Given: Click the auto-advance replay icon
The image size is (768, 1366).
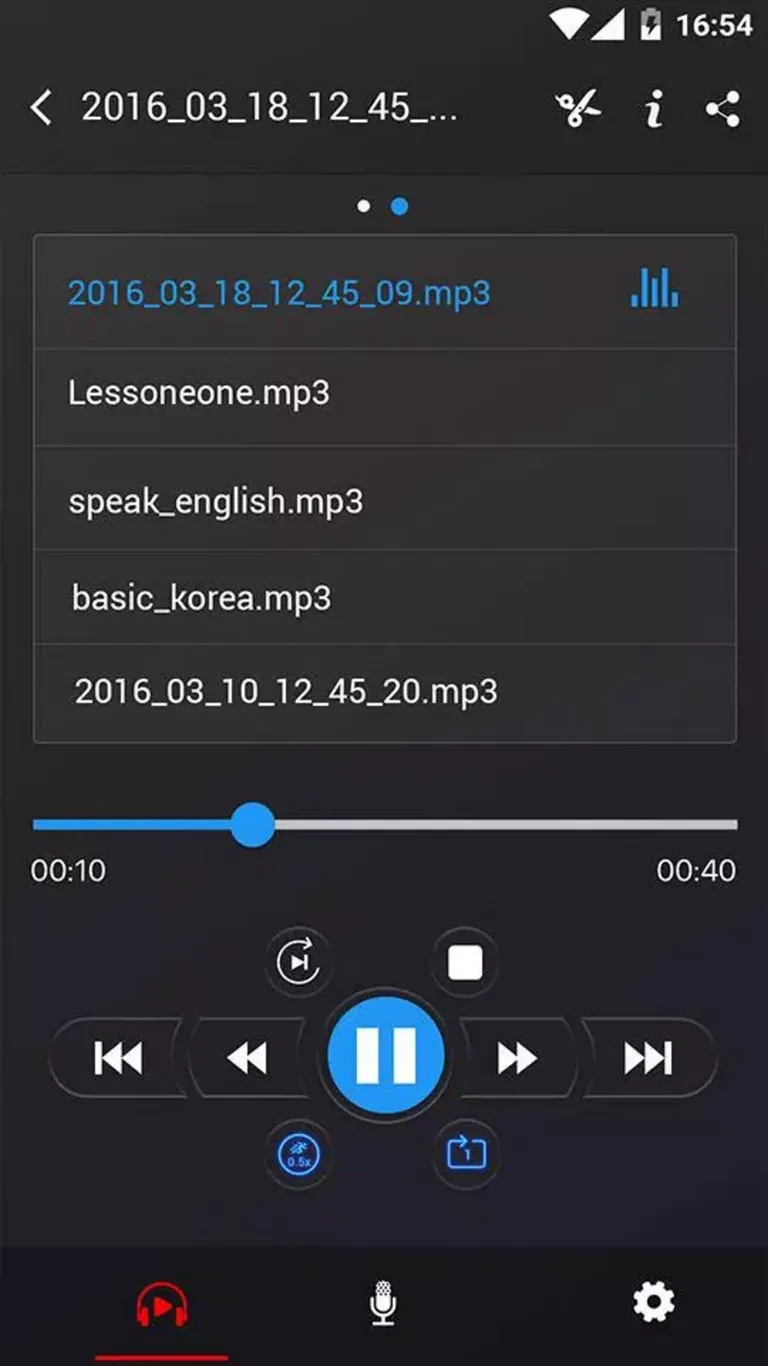Looking at the screenshot, I should 298,963.
